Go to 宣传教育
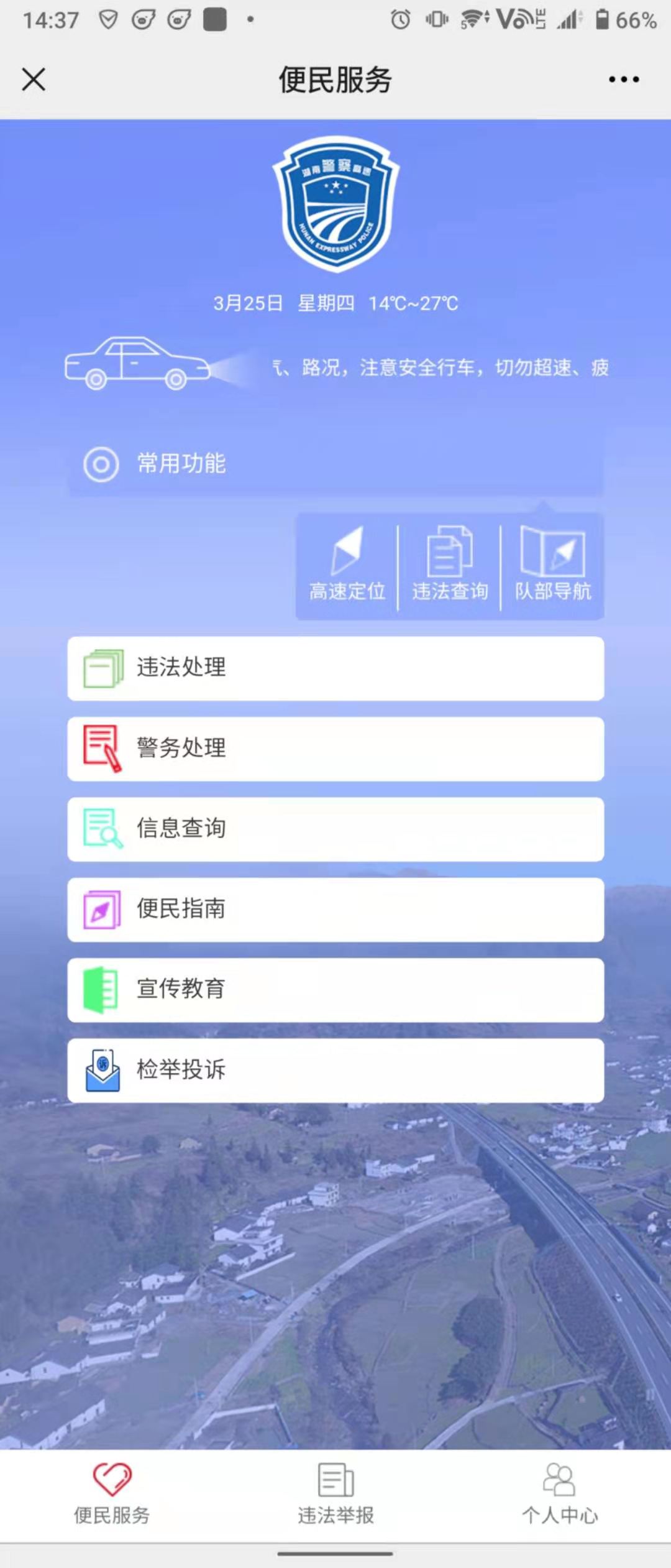671x1568 pixels. [335, 989]
